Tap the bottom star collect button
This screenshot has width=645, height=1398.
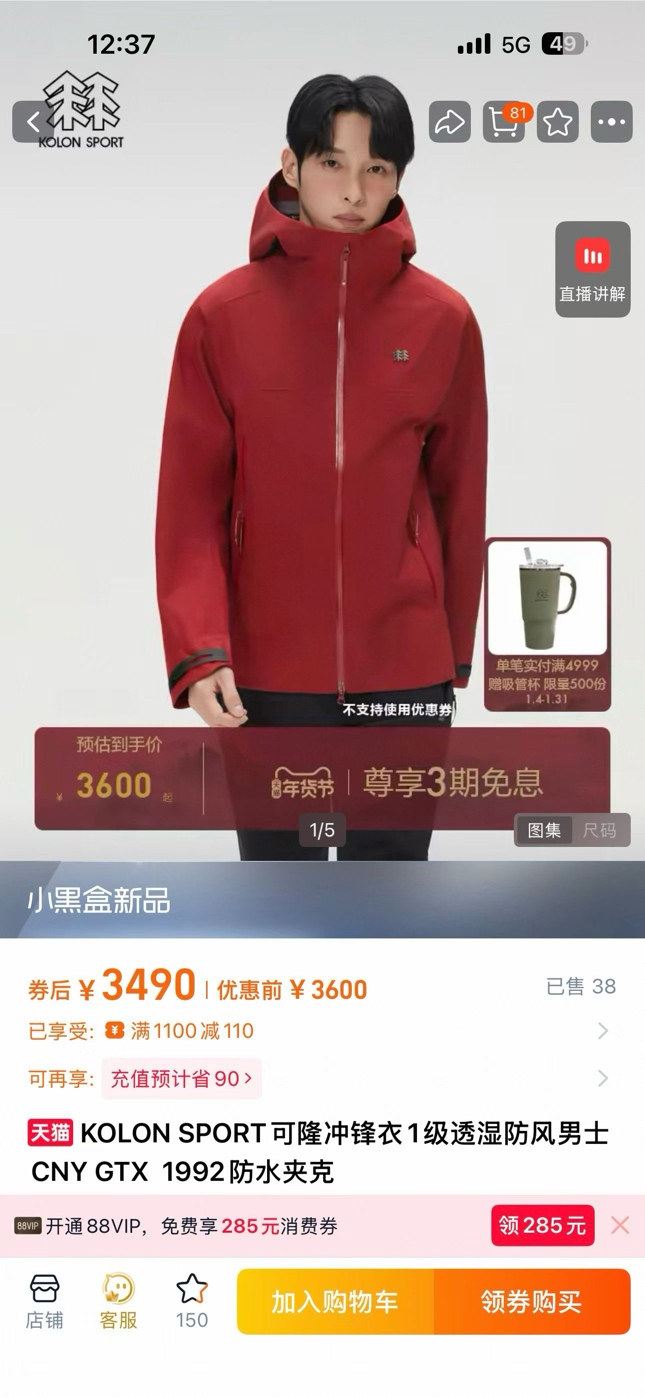click(191, 1302)
